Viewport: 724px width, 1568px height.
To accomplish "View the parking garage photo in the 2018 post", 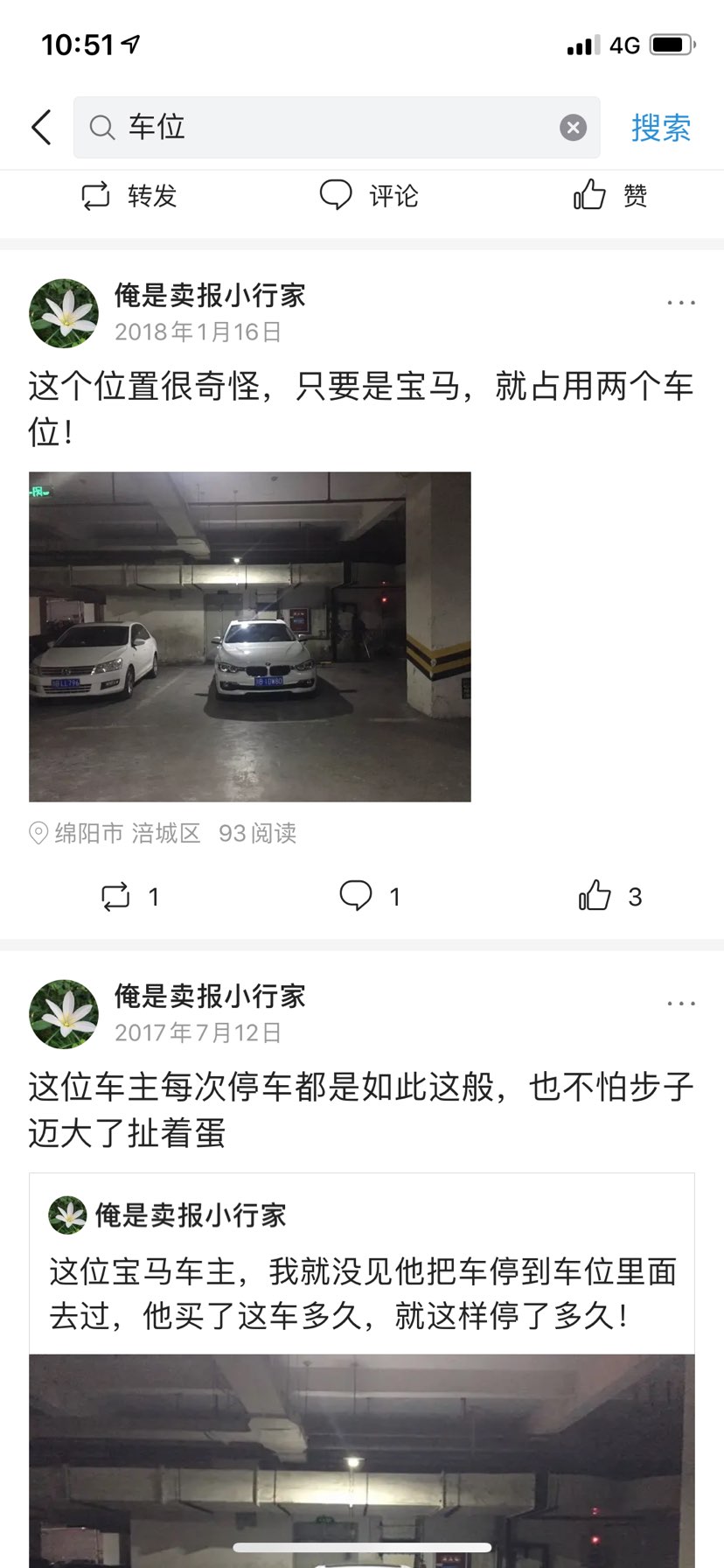I will pos(250,636).
